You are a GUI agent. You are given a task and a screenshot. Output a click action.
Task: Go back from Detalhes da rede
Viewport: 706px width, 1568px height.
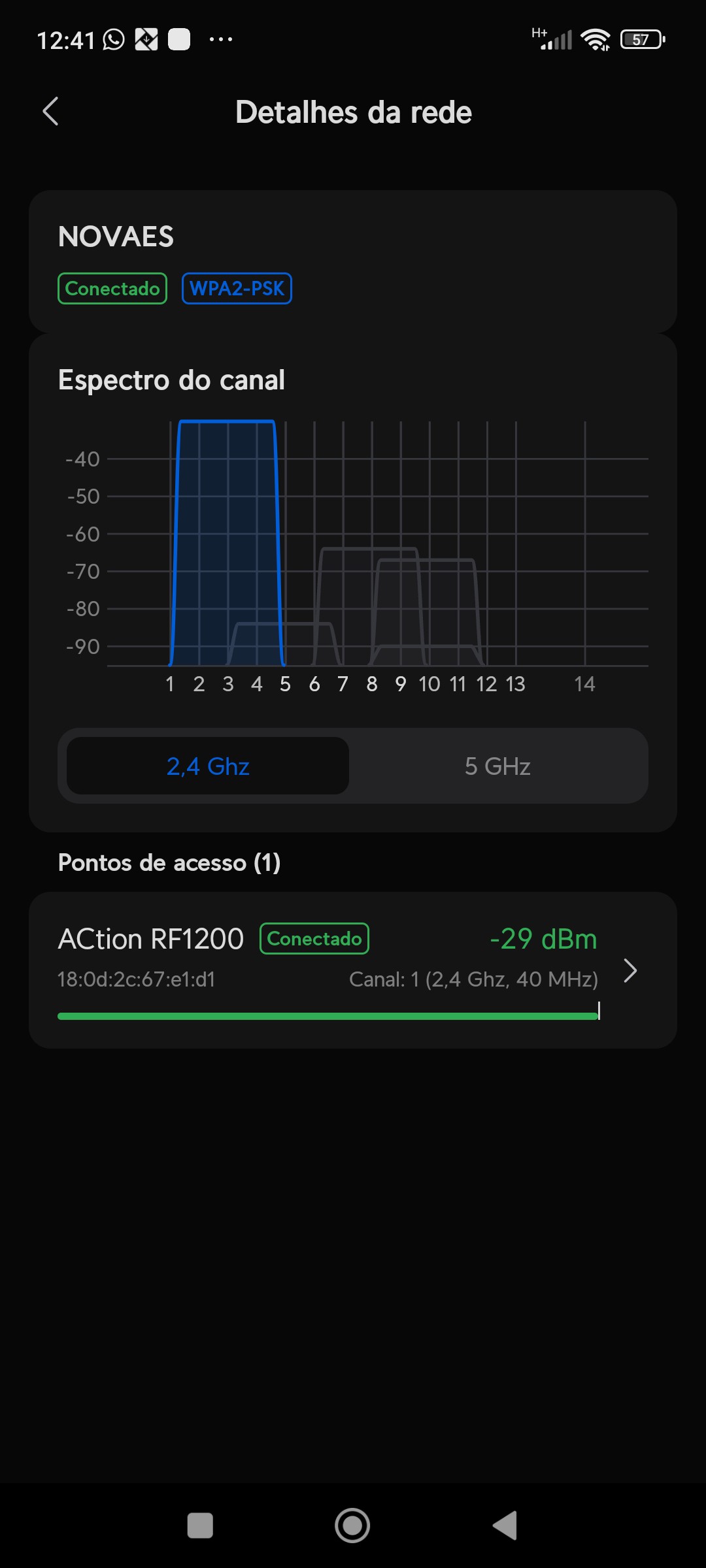(50, 112)
